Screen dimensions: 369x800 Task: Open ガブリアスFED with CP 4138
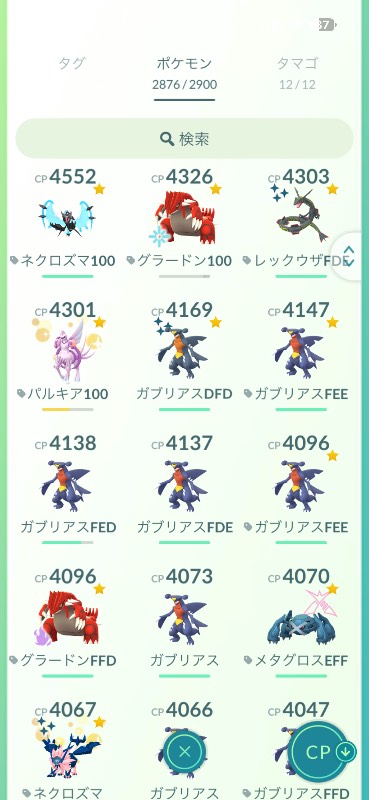click(x=68, y=489)
